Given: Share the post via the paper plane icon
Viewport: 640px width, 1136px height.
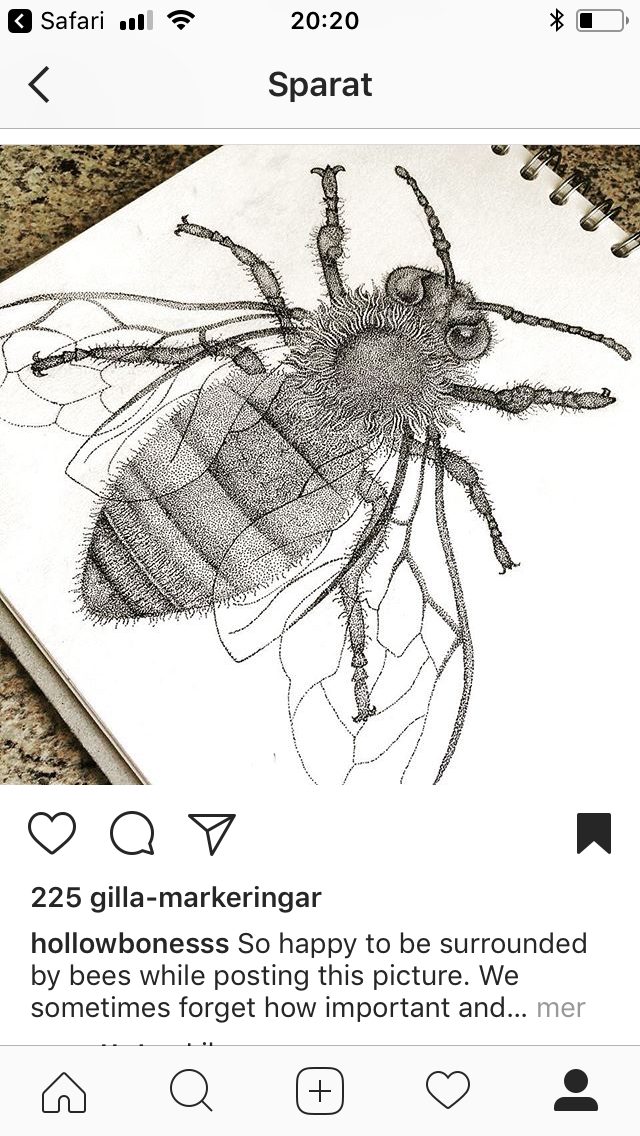Looking at the screenshot, I should [212, 833].
